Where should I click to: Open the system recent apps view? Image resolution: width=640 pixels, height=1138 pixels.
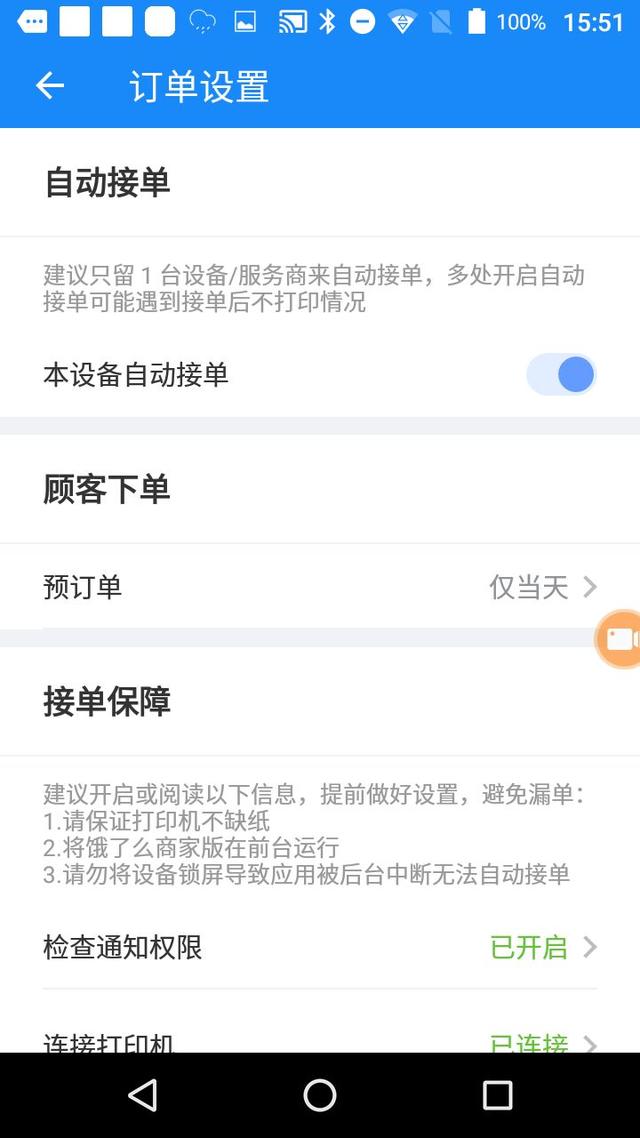pos(497,1095)
